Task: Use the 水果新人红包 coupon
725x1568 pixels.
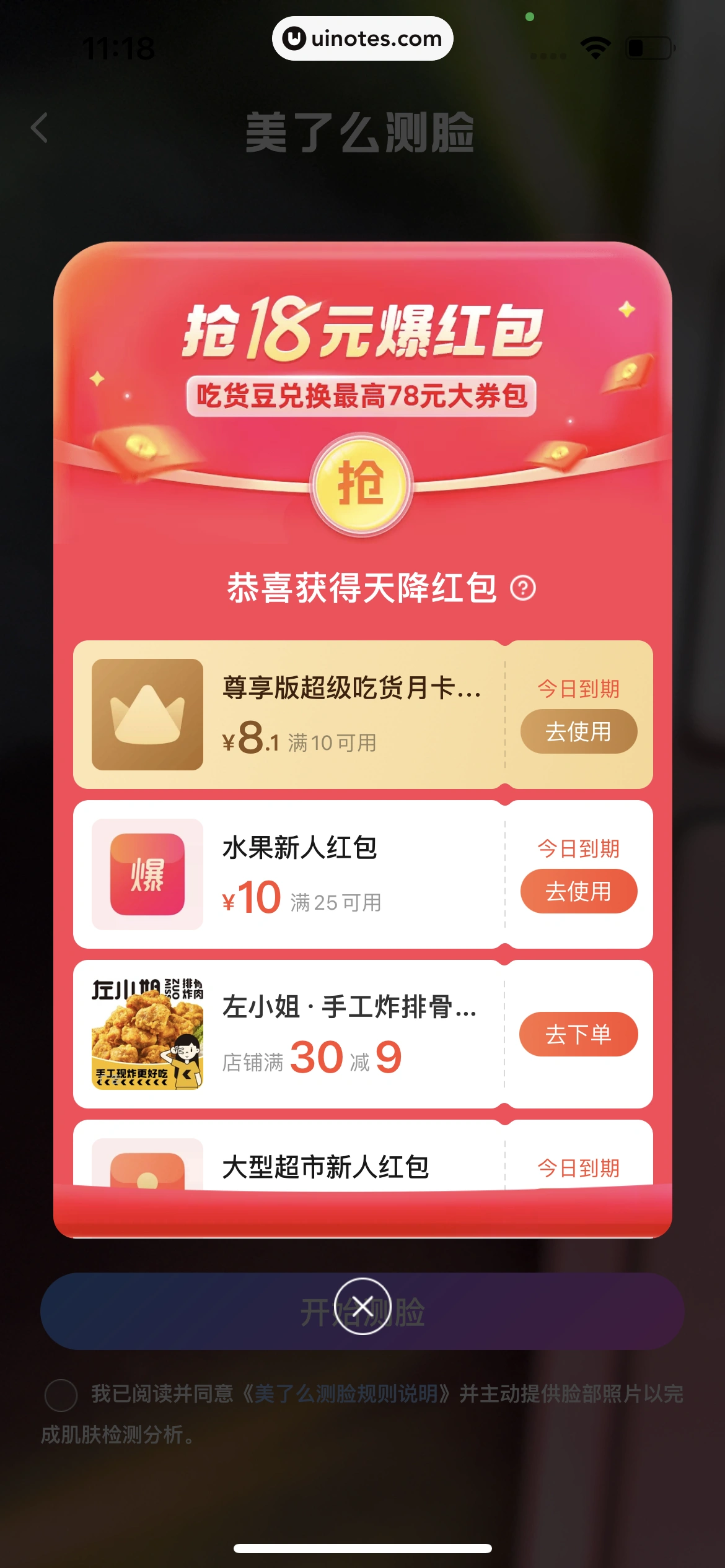Action: 578,891
